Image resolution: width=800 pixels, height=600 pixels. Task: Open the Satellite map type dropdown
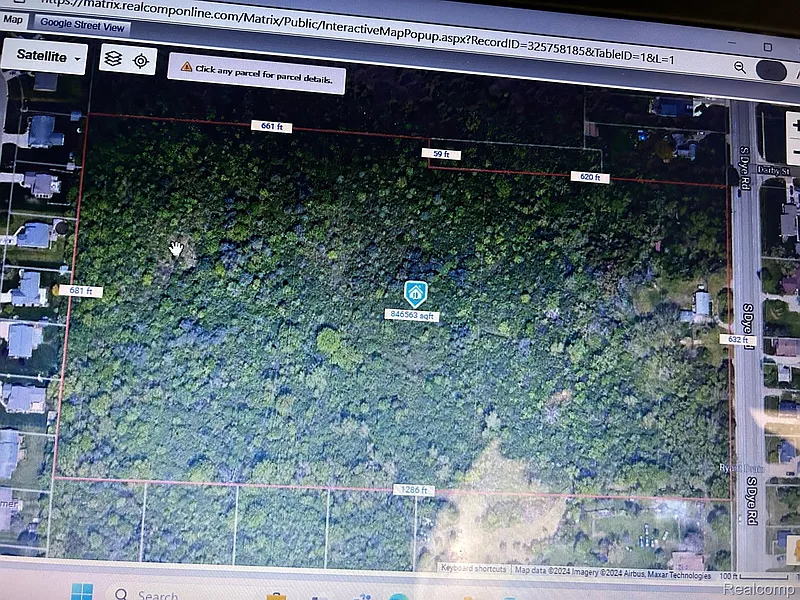pos(44,57)
